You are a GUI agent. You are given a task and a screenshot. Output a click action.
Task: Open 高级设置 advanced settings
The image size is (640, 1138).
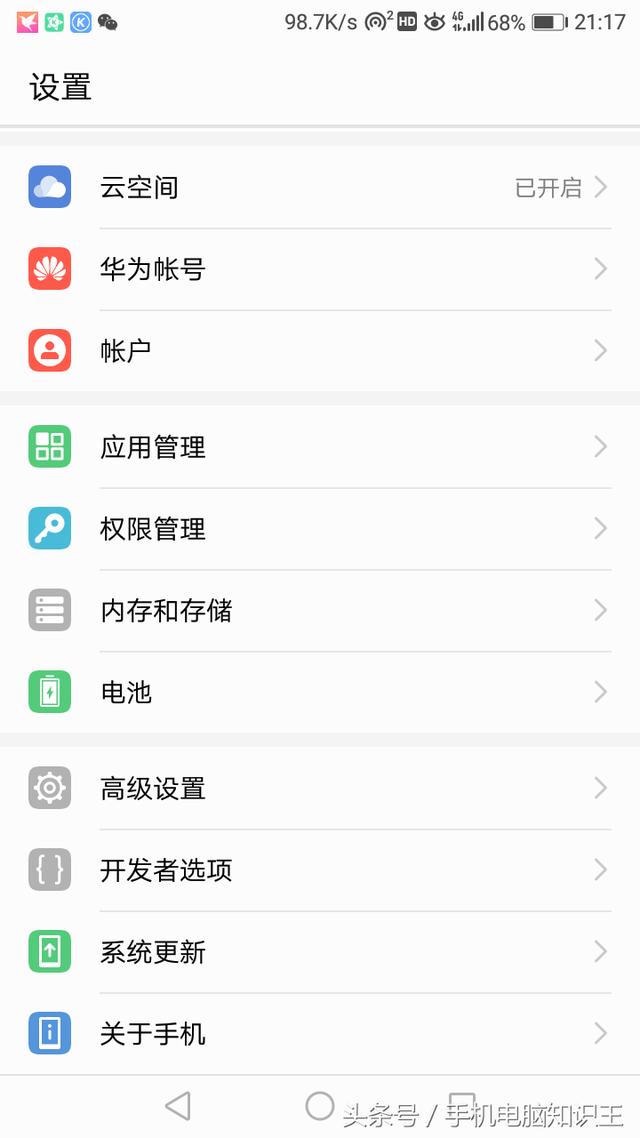tap(320, 789)
